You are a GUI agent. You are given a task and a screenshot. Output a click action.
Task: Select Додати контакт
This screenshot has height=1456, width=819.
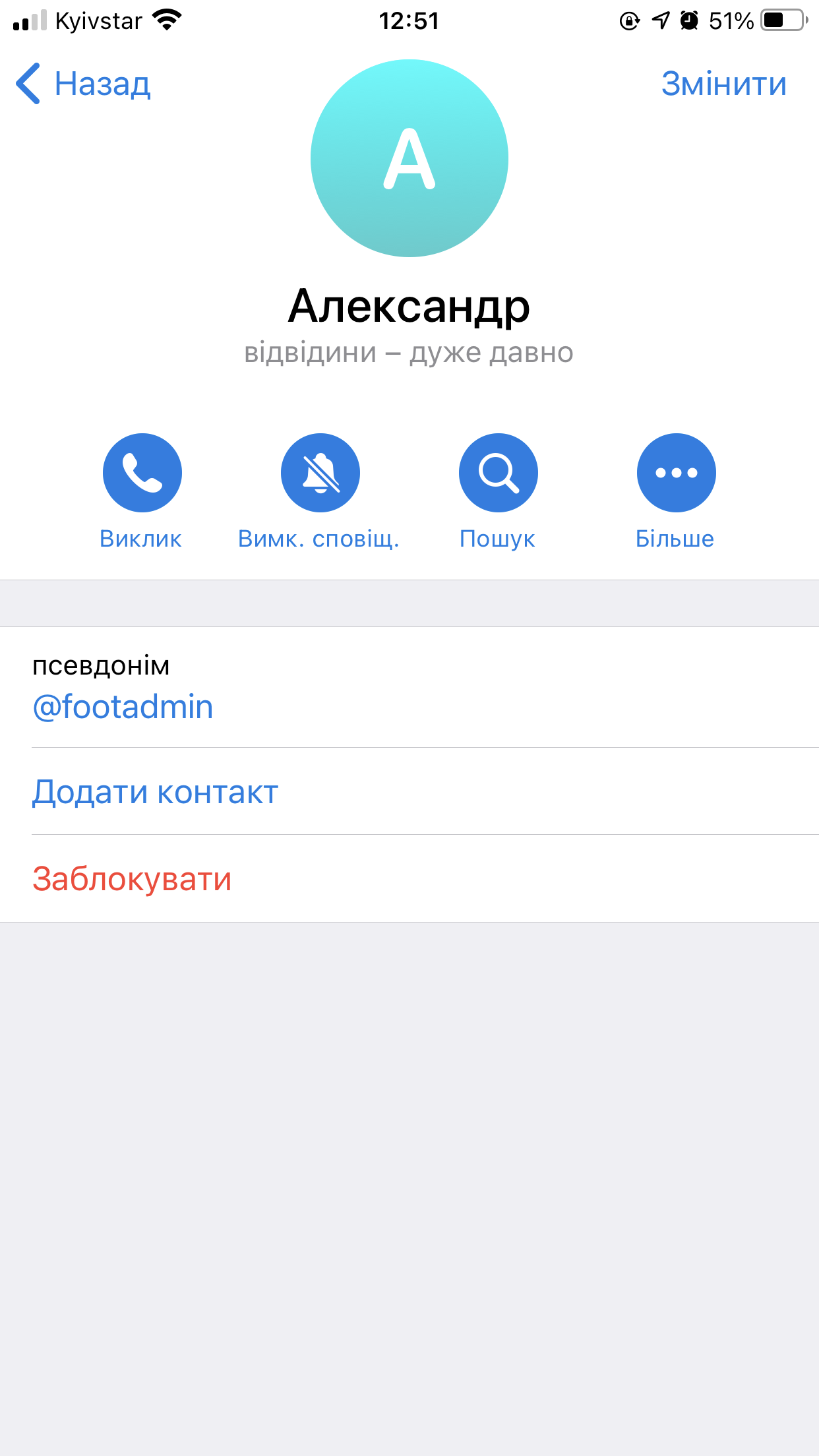[156, 791]
